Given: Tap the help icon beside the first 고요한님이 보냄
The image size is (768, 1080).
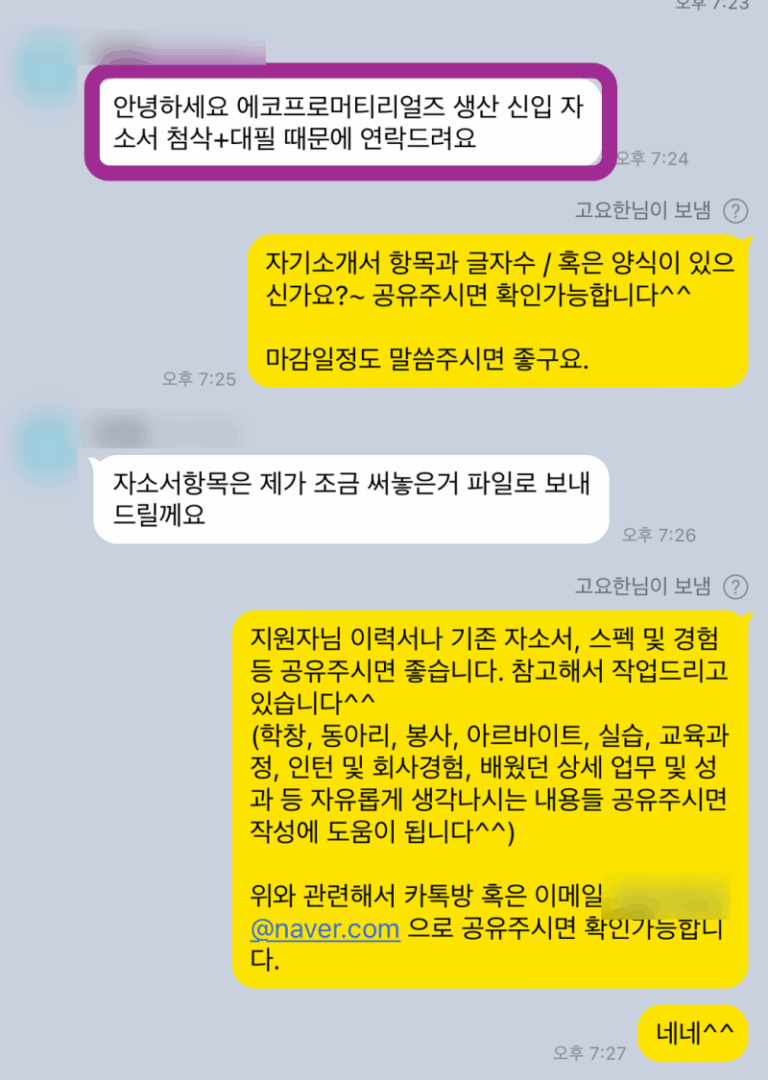Looking at the screenshot, I should click(735, 210).
